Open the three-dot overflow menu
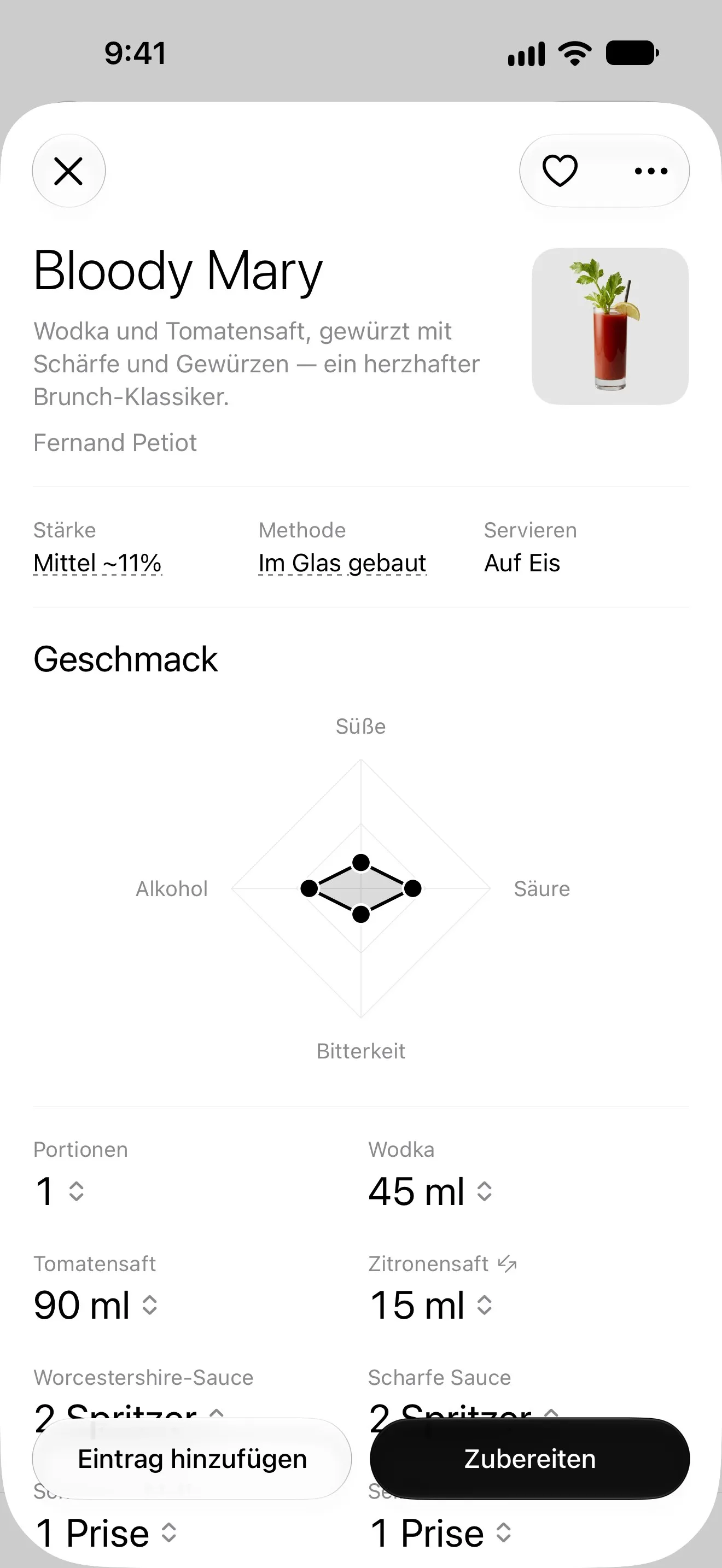Image resolution: width=722 pixels, height=1568 pixels. click(x=651, y=171)
